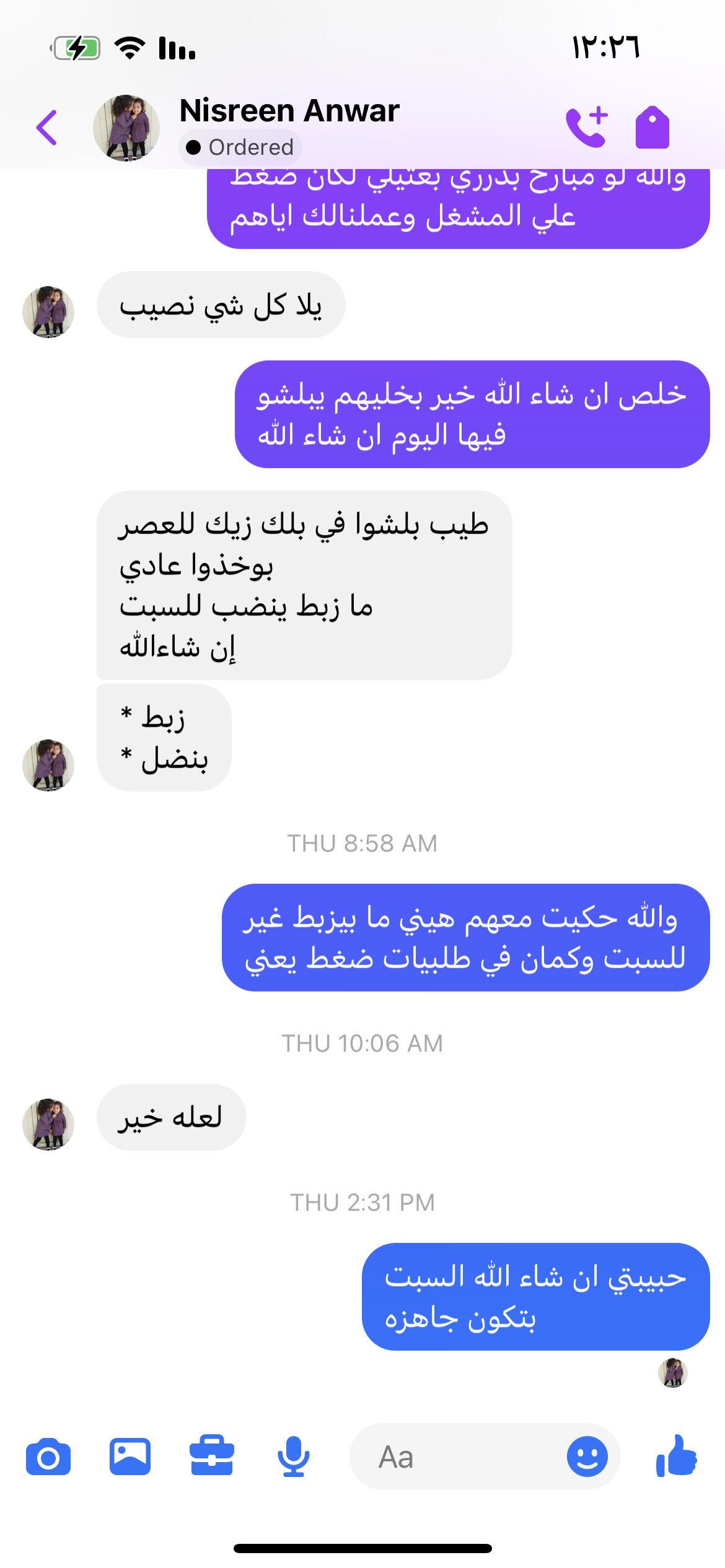The width and height of the screenshot is (725, 1568).
Task: Go back from Nisreen Anwar chat
Action: (47, 128)
